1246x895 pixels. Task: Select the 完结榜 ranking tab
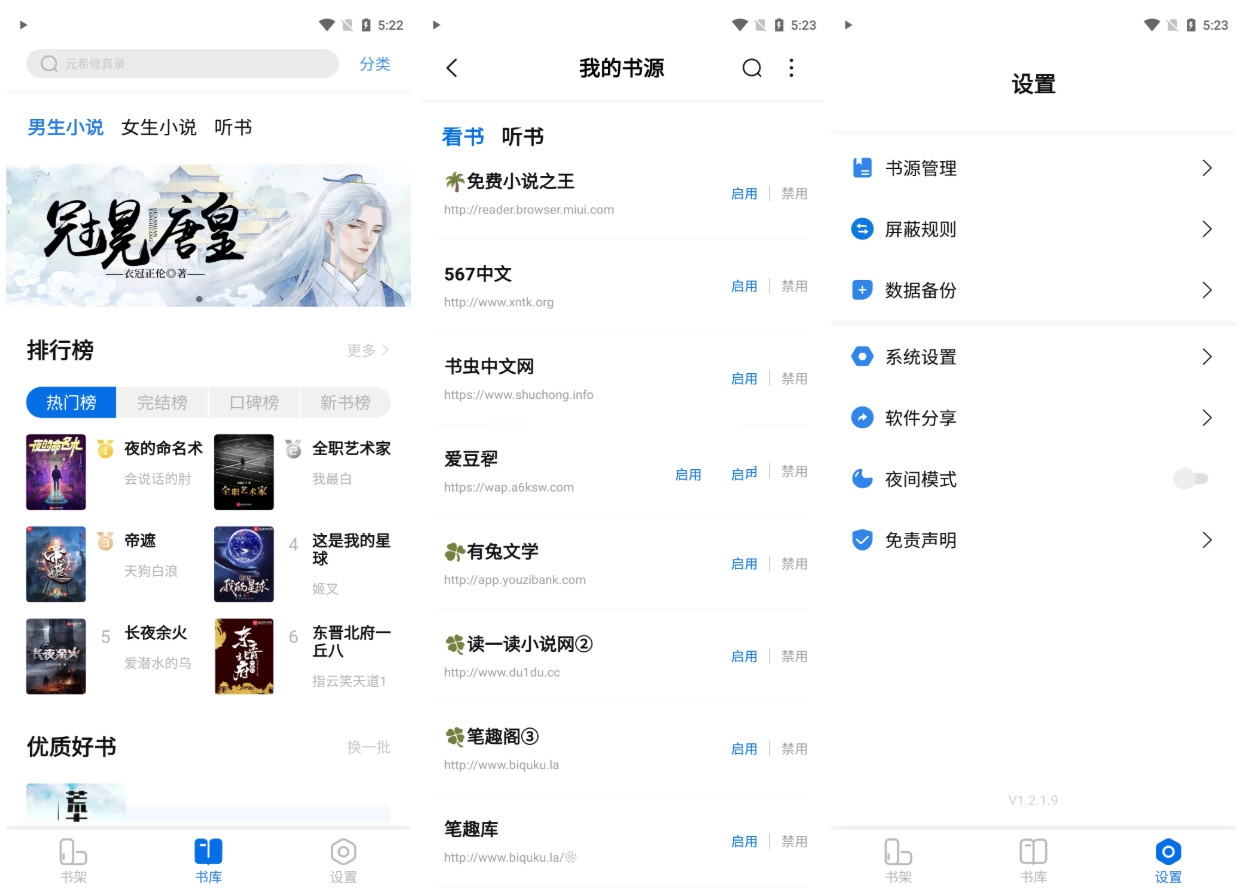point(162,402)
